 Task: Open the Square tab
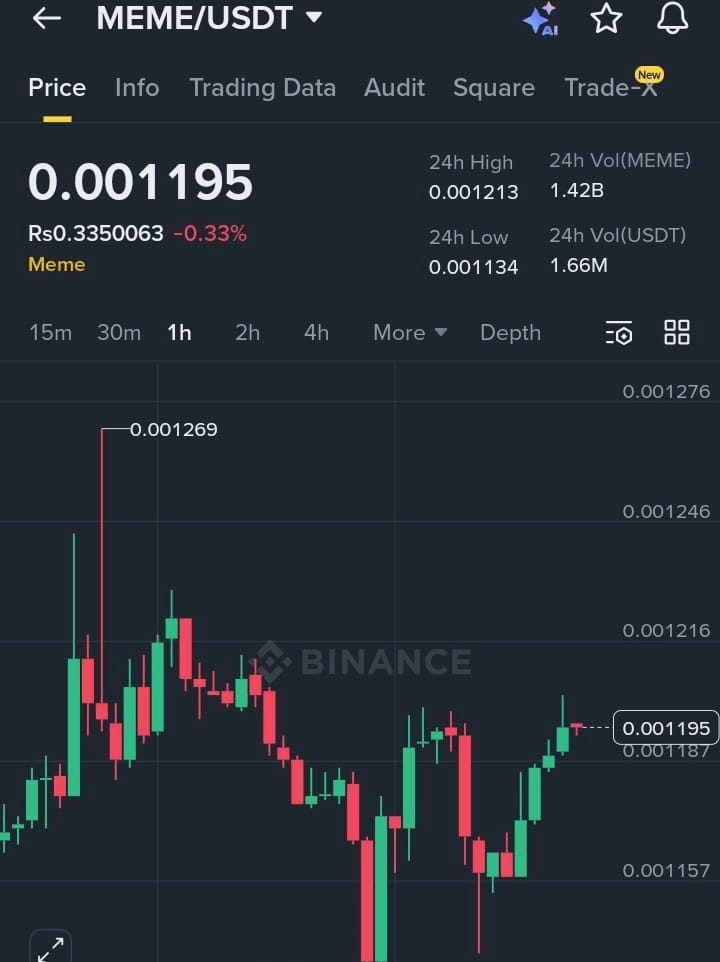pyautogui.click(x=493, y=88)
